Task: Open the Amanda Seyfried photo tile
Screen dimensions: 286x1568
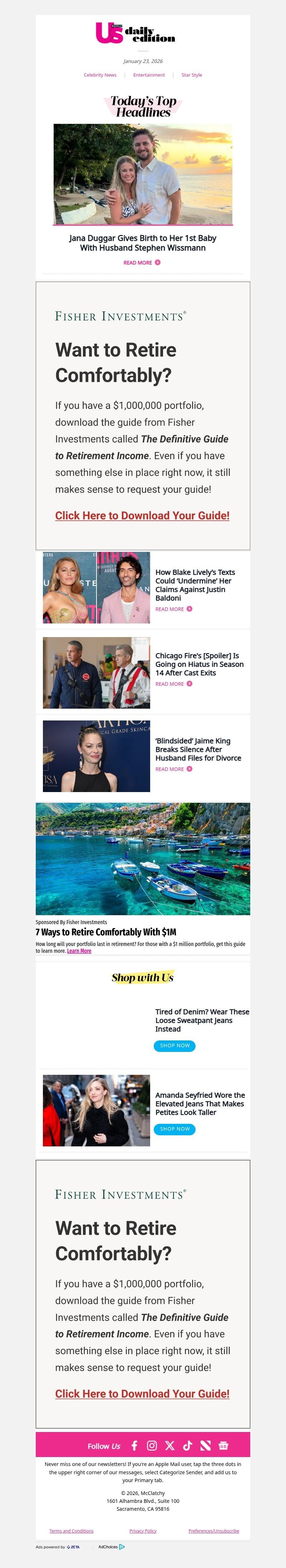Action: tap(96, 1110)
